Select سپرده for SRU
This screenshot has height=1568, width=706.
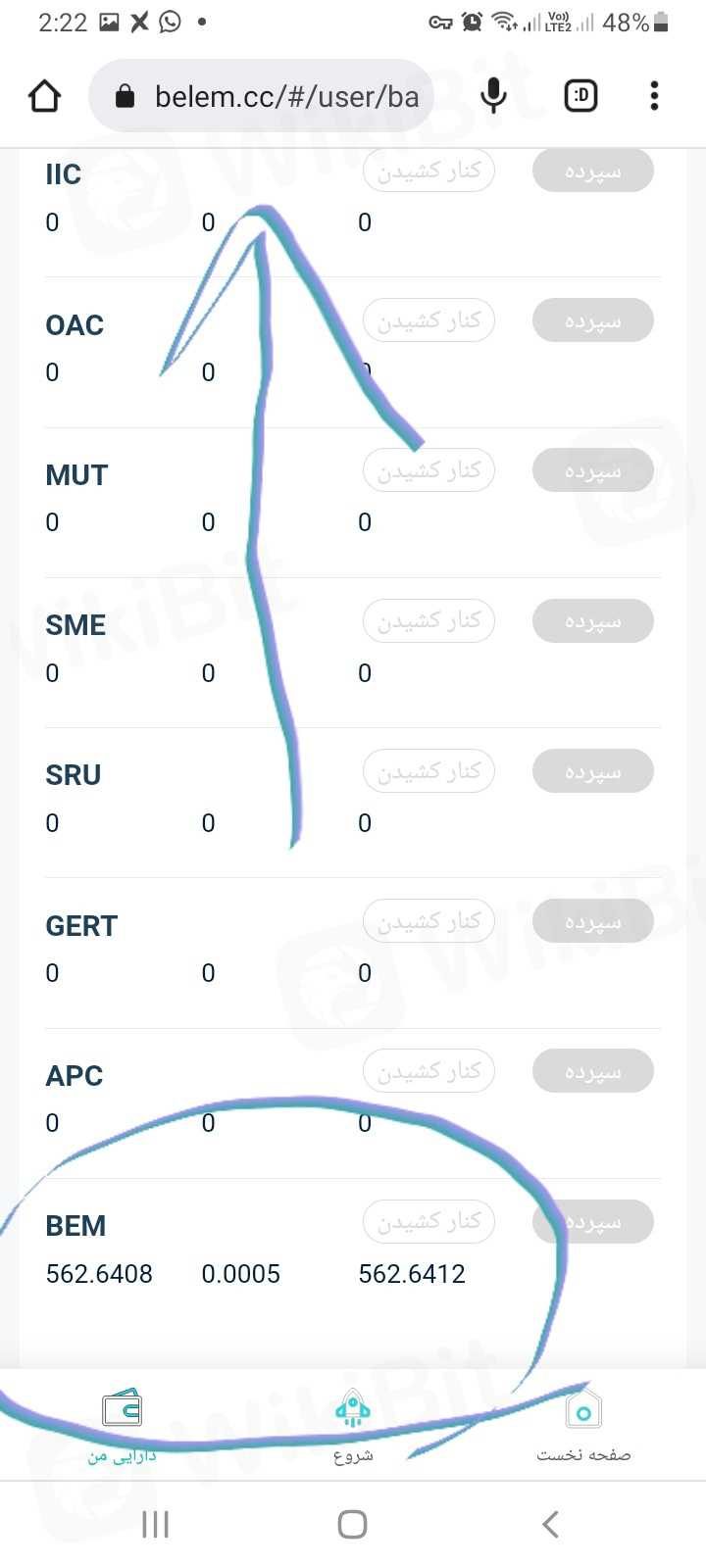point(592,771)
